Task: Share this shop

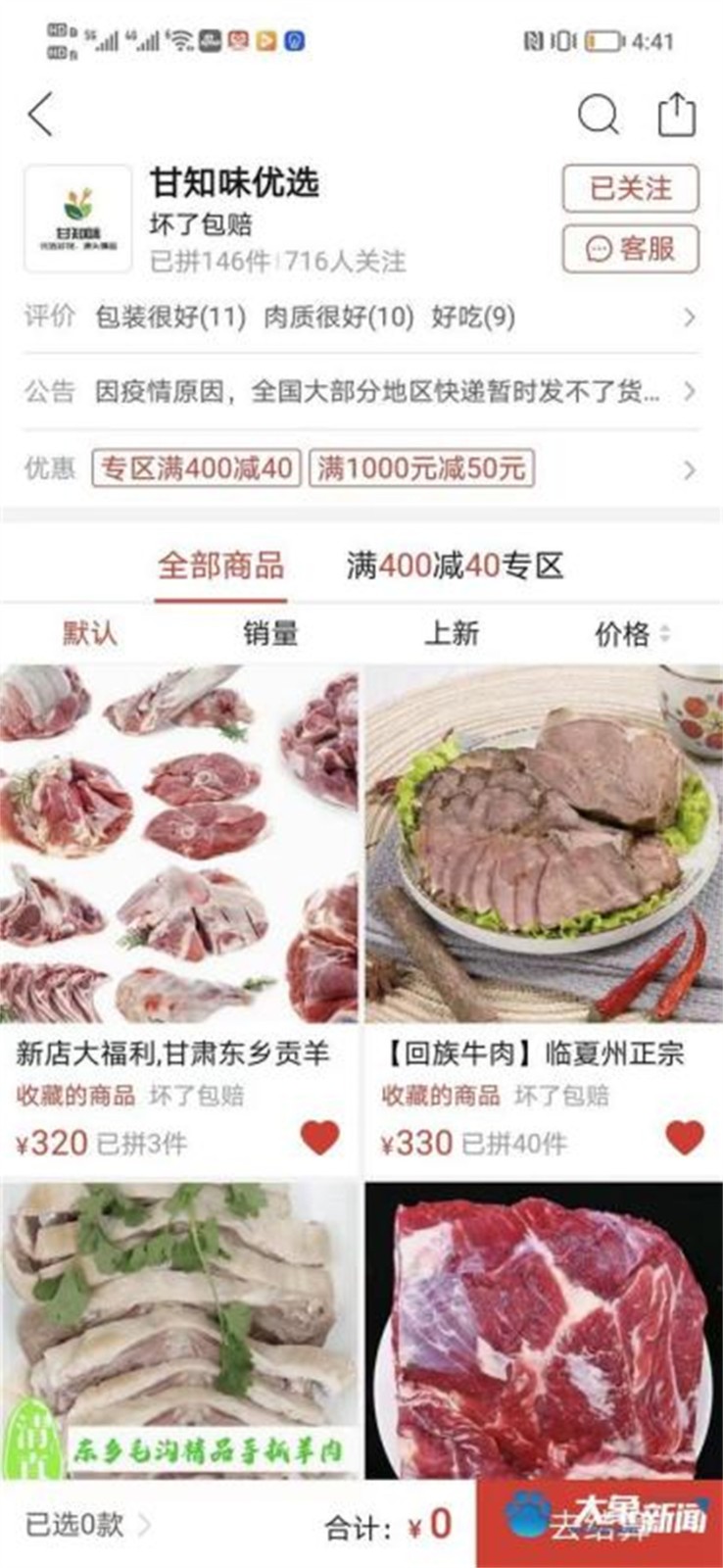Action: [x=676, y=115]
